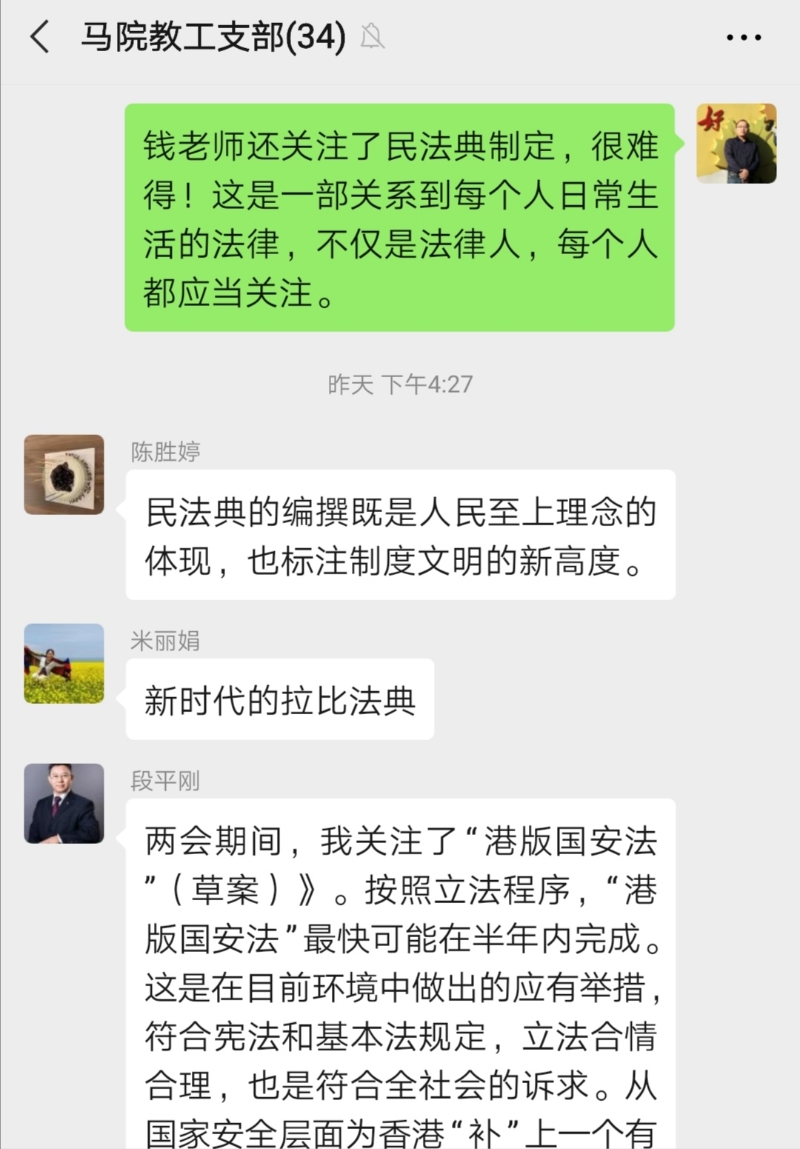This screenshot has height=1149, width=800.
Task: Open 米丽娟's profile avatar
Action: (x=64, y=664)
